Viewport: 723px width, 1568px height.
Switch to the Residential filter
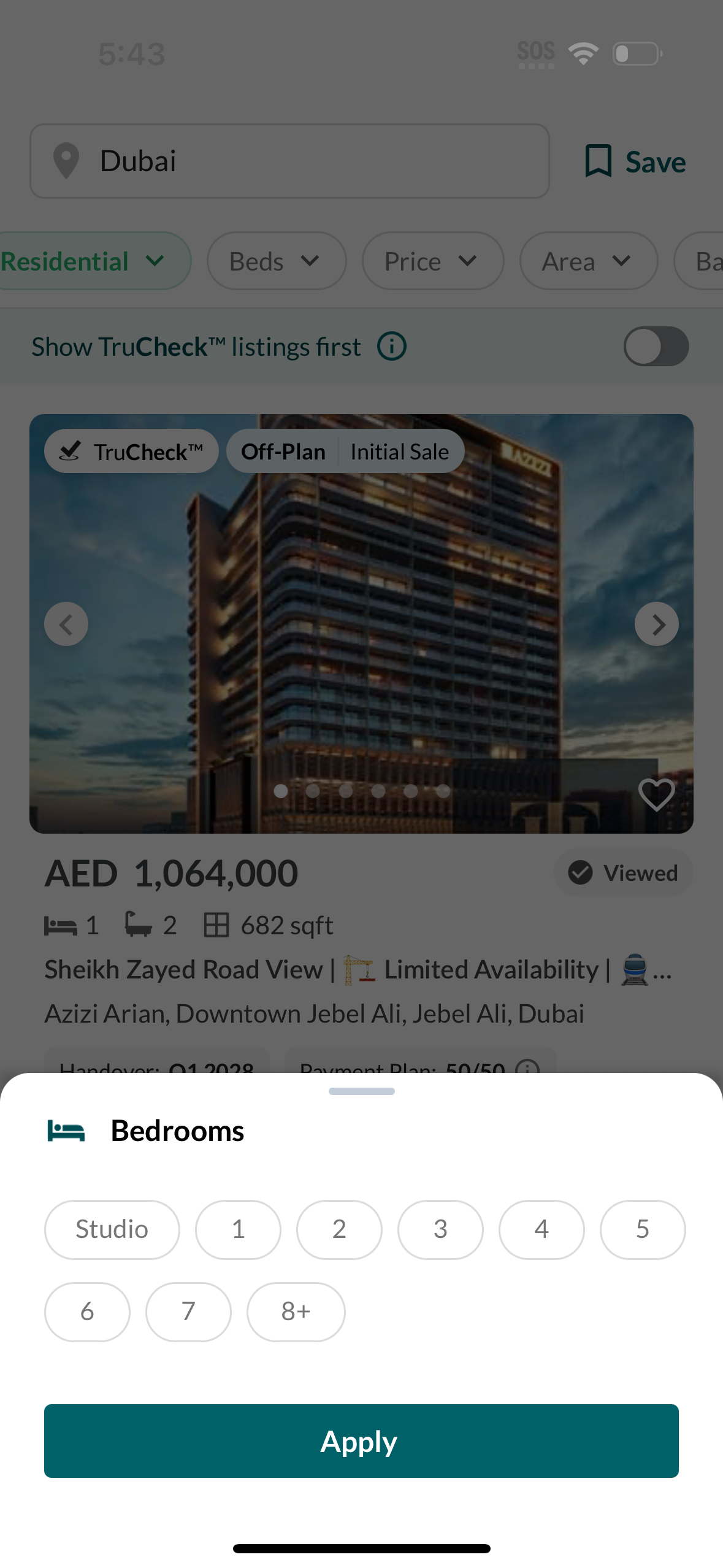[x=86, y=260]
